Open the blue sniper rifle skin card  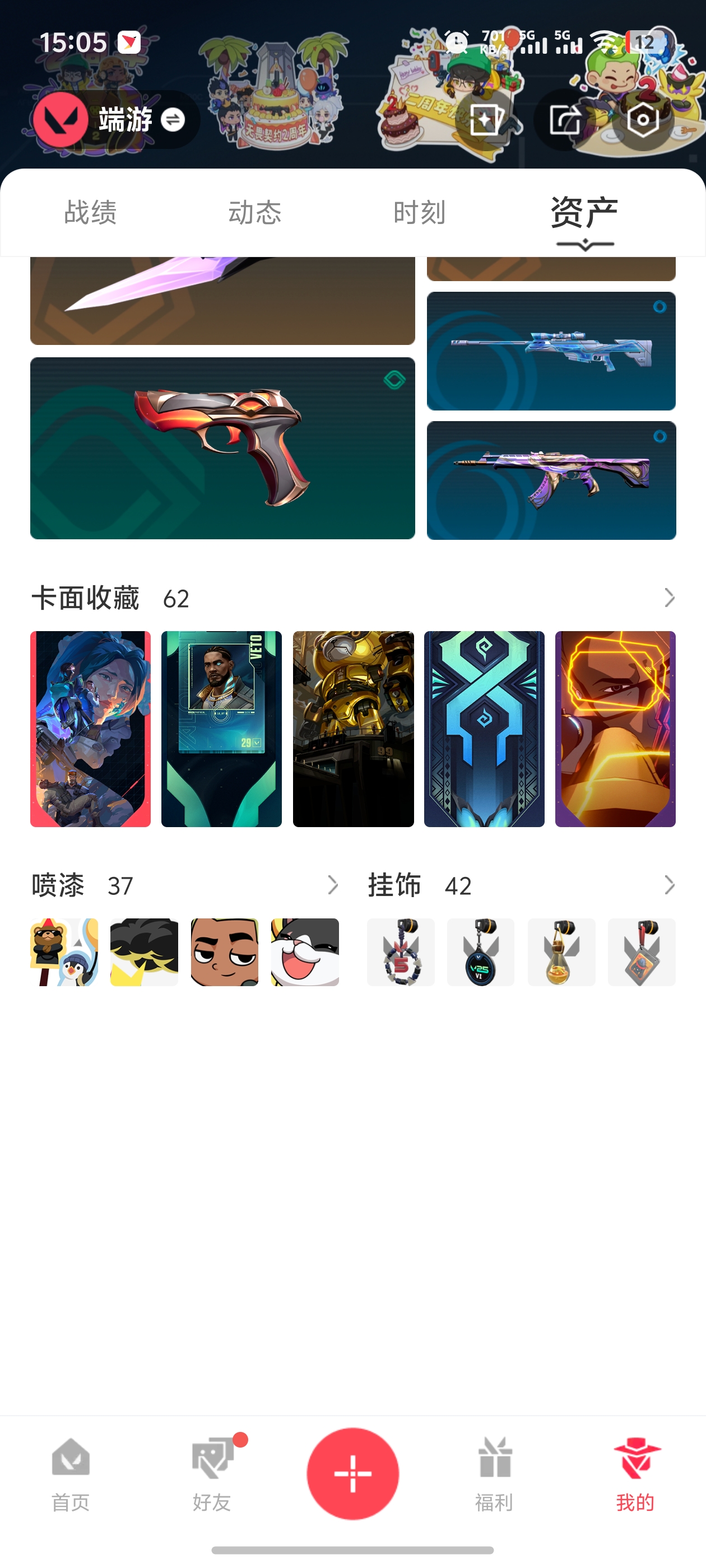click(551, 351)
